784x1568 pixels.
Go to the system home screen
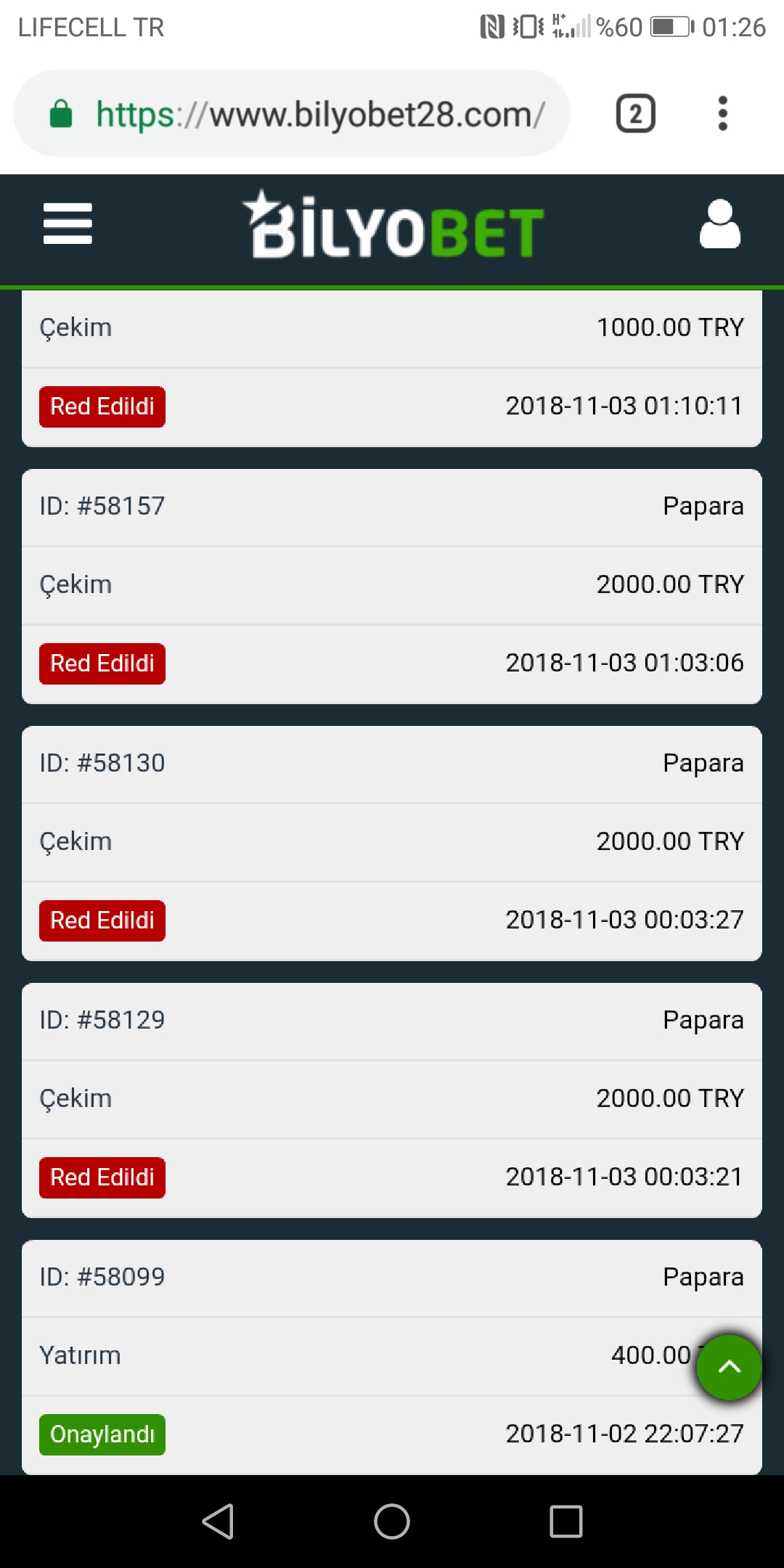pyautogui.click(x=392, y=1521)
